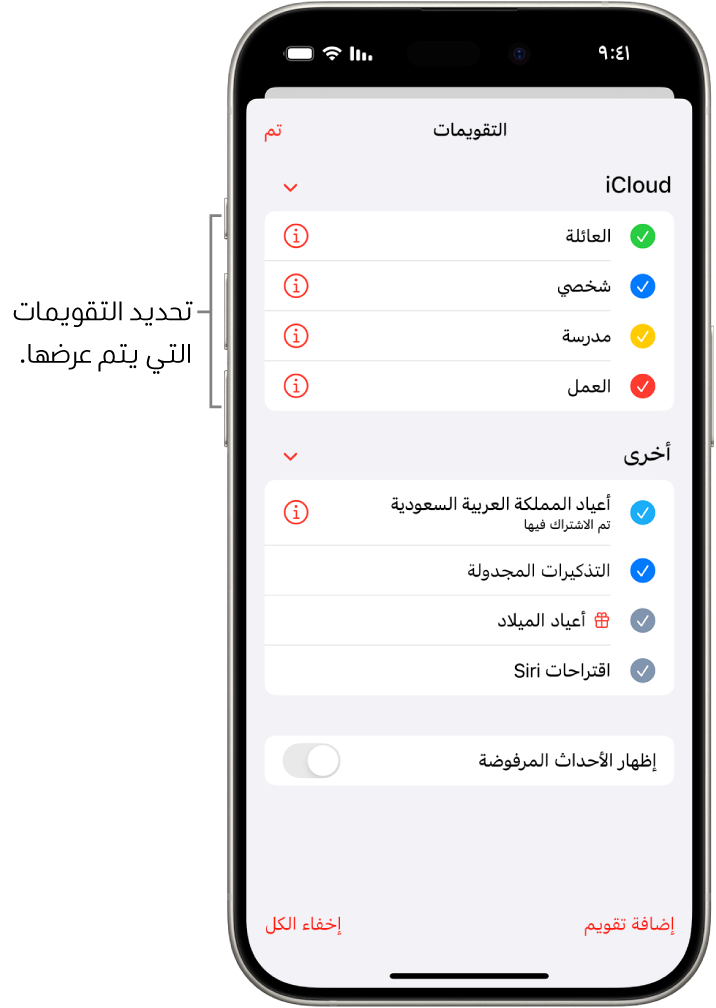Viewport: 716px width, 1008px height.
Task: Uncheck the شخصي calendar
Action: [643, 287]
